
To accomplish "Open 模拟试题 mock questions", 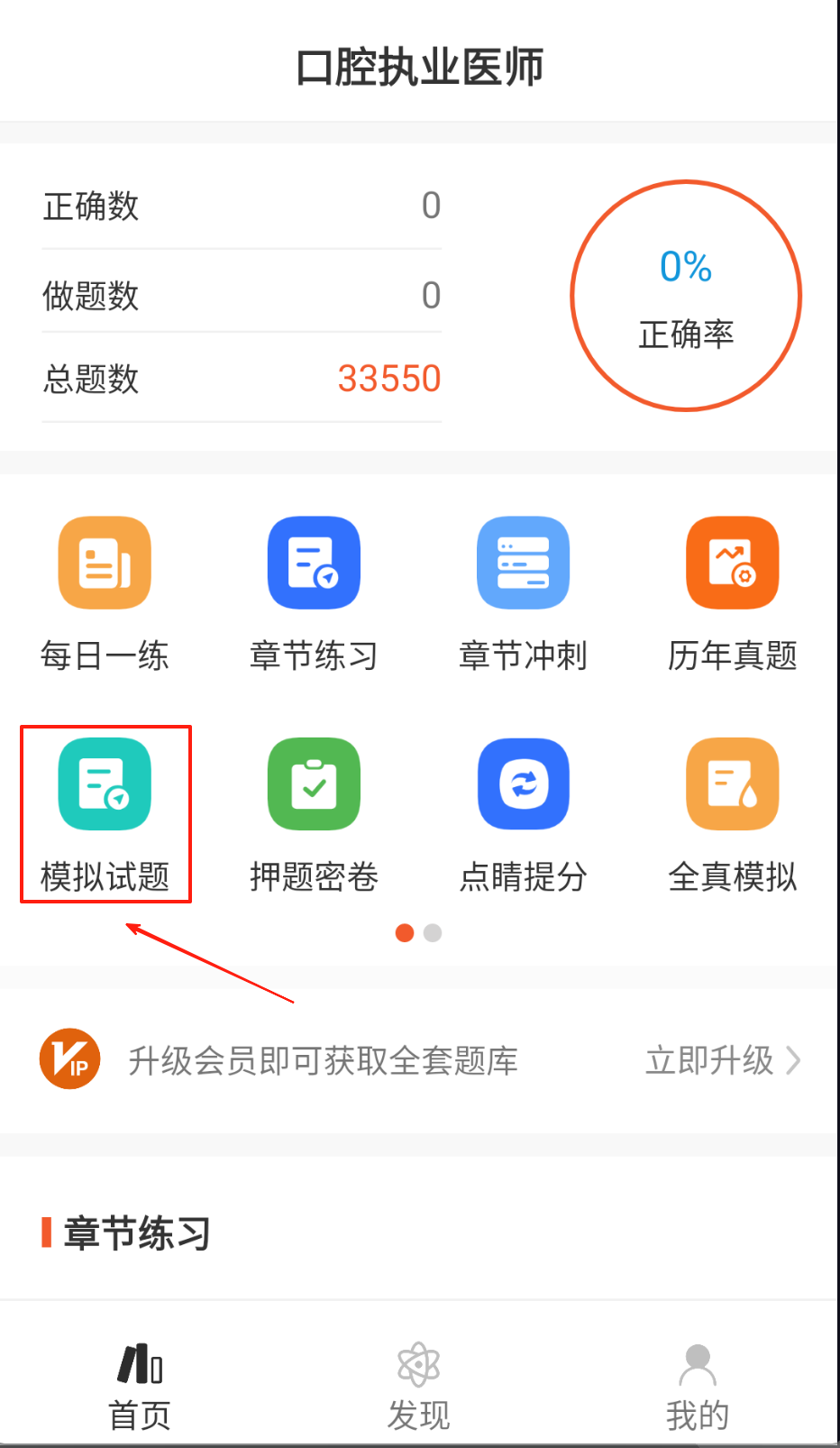I will coord(105,815).
